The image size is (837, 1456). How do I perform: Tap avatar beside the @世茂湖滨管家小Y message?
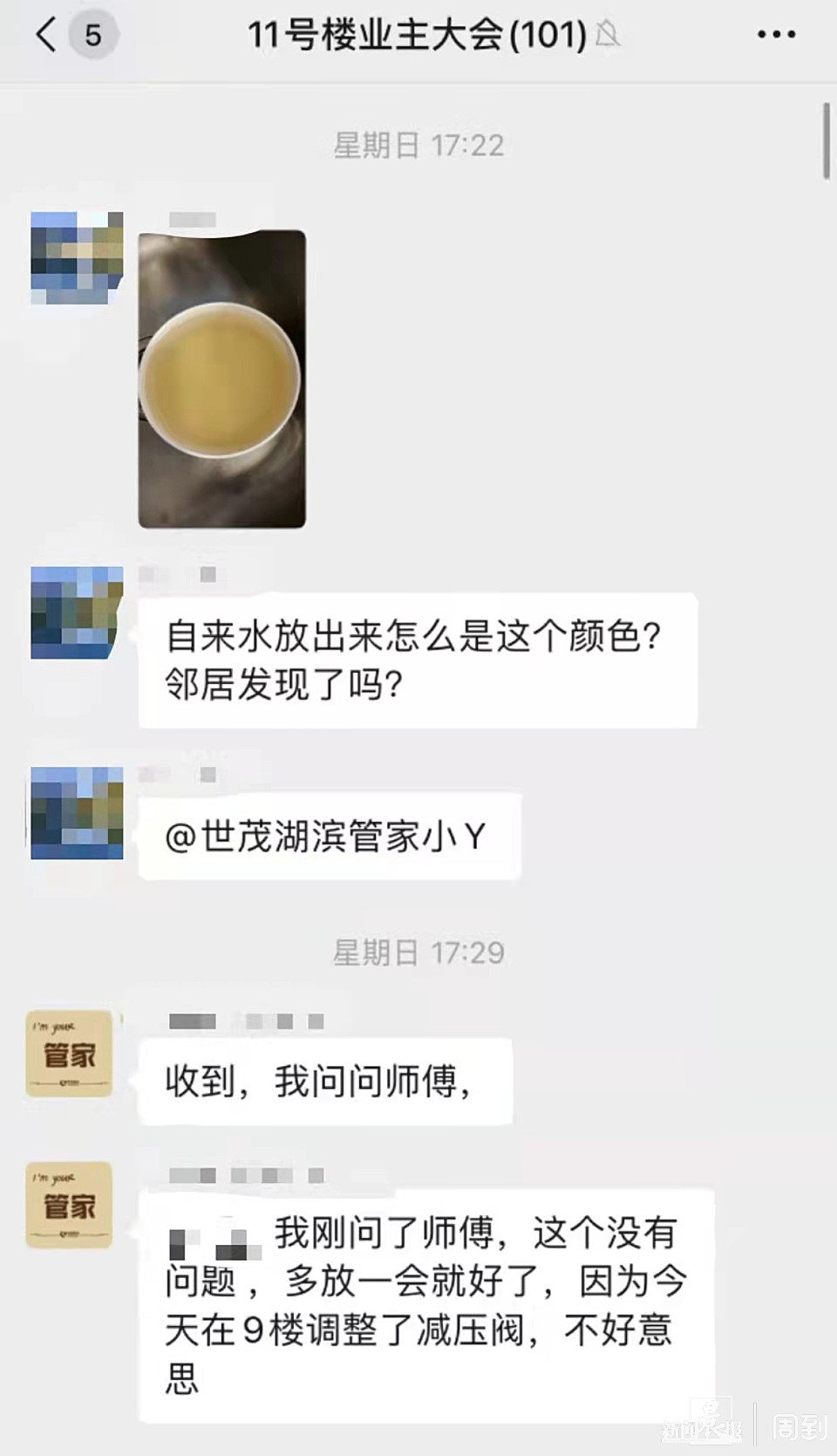pyautogui.click(x=77, y=813)
